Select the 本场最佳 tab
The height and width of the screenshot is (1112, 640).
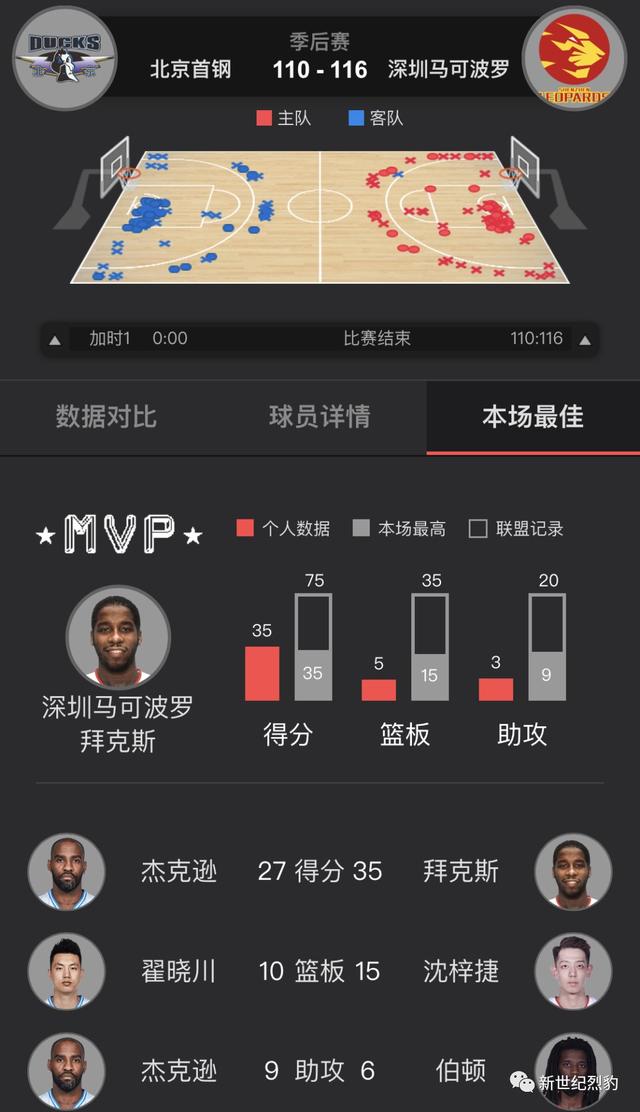(533, 417)
